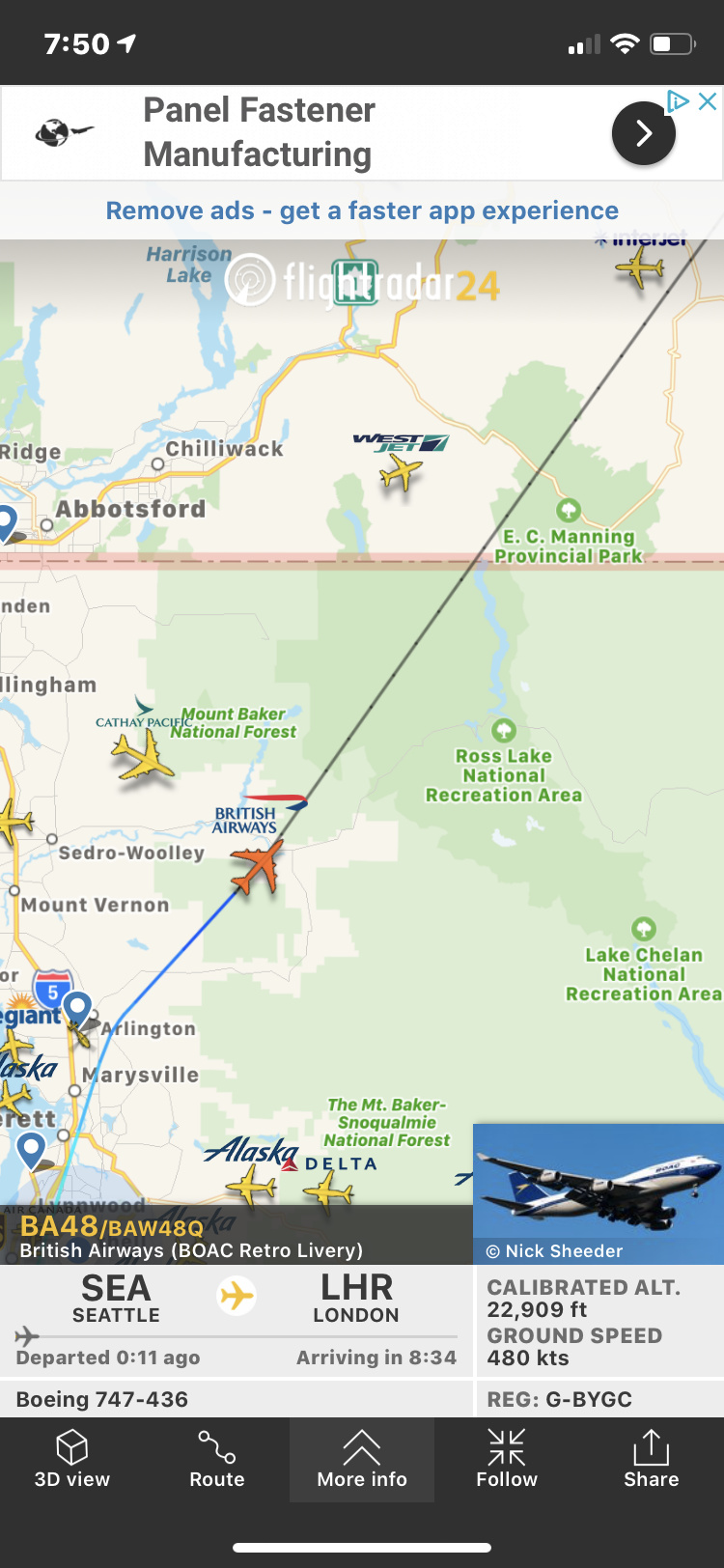Open the 3D view

tap(72, 1459)
